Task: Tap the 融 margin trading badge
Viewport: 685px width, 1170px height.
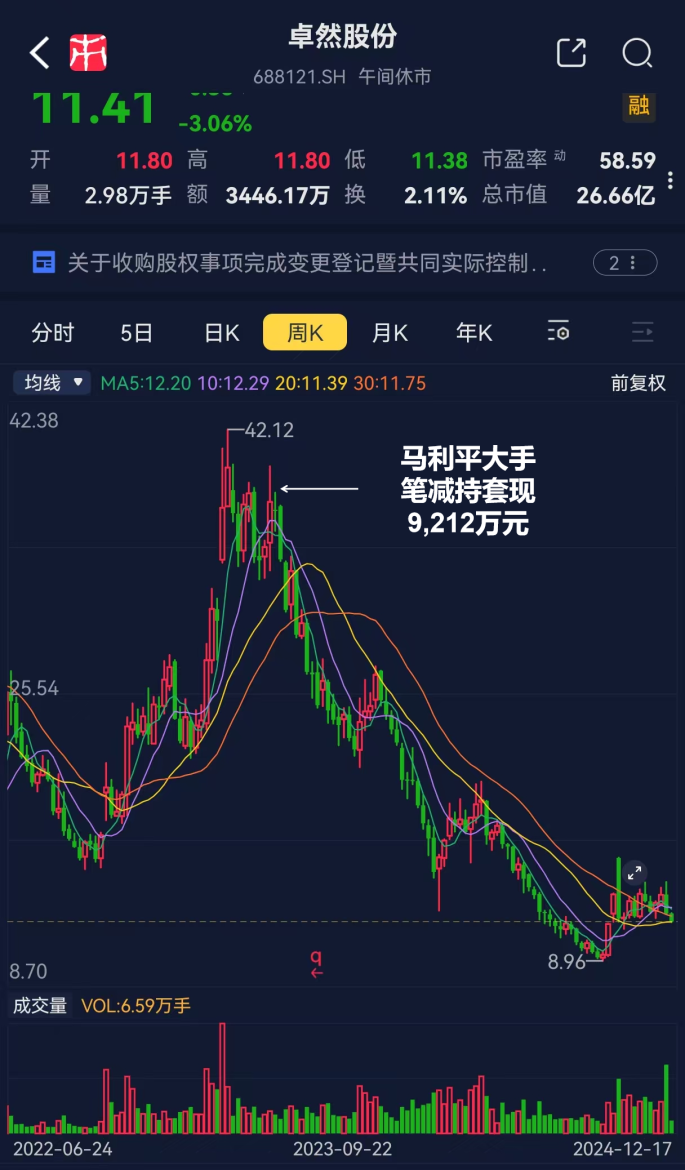Action: pyautogui.click(x=639, y=106)
